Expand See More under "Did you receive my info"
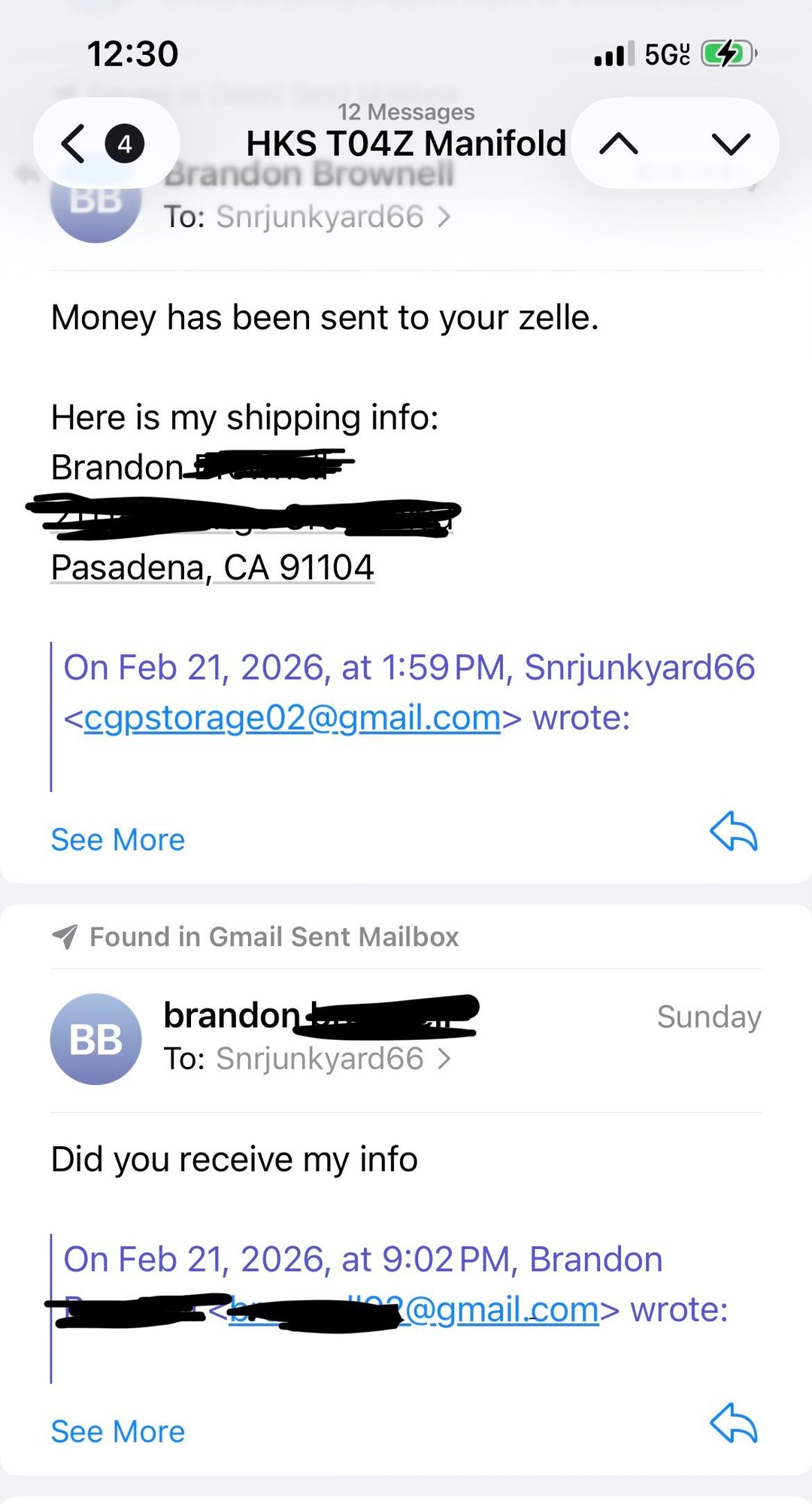Screen dimensions: 812x1504 [118, 1432]
